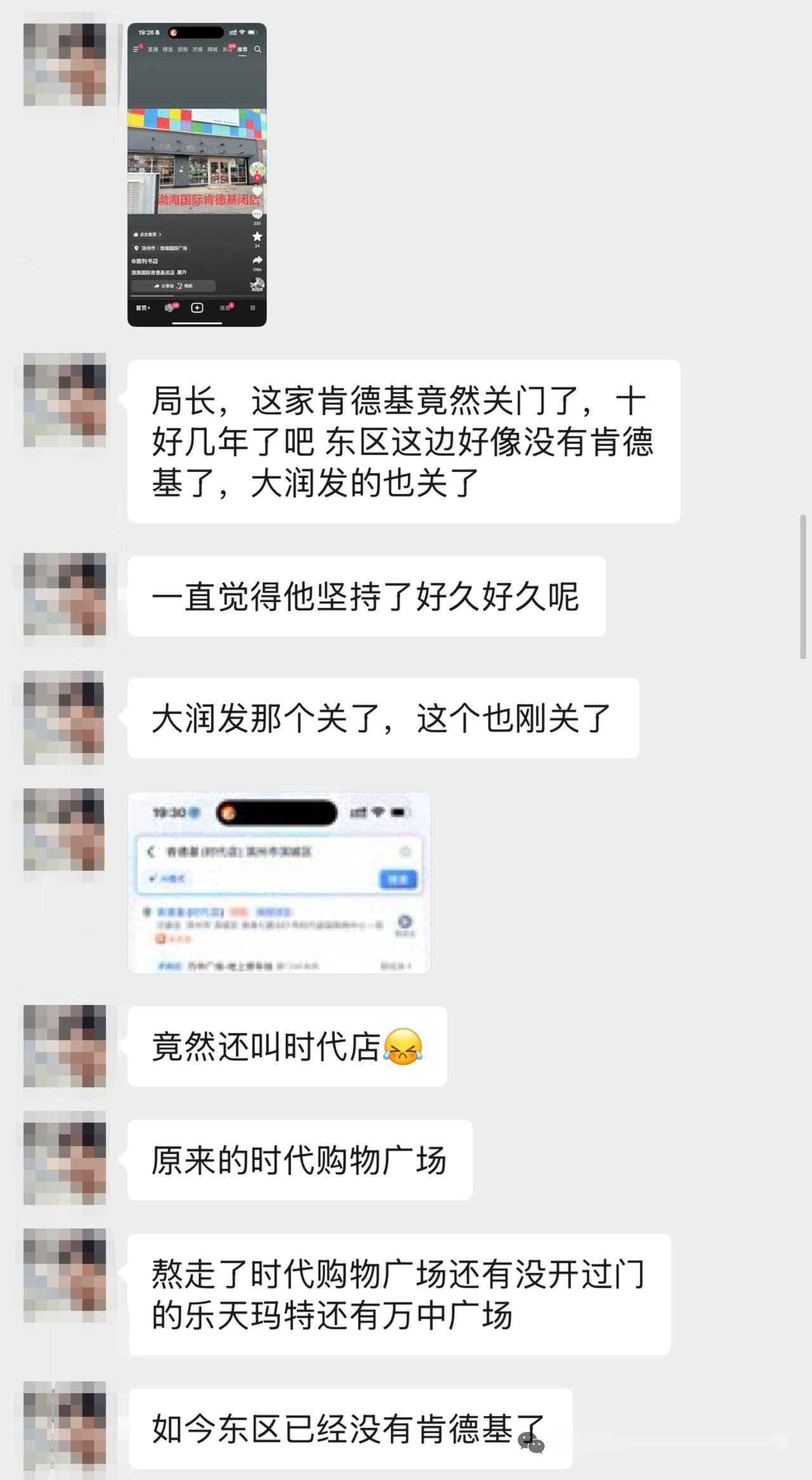Clear the map search field with the x icon
Viewport: 812px width, 1480px height.
pos(404,851)
